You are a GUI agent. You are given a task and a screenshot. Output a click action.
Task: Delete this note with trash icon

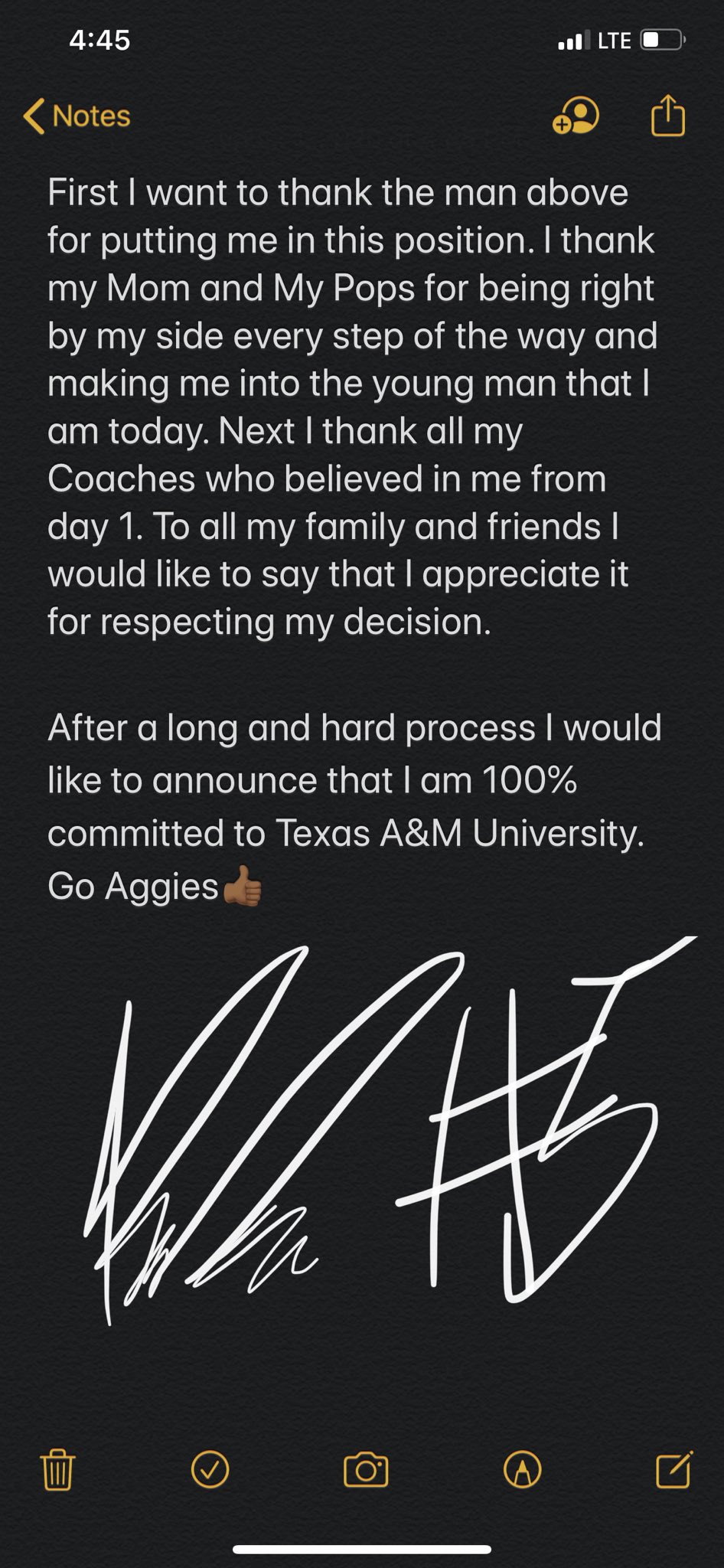(x=57, y=1469)
